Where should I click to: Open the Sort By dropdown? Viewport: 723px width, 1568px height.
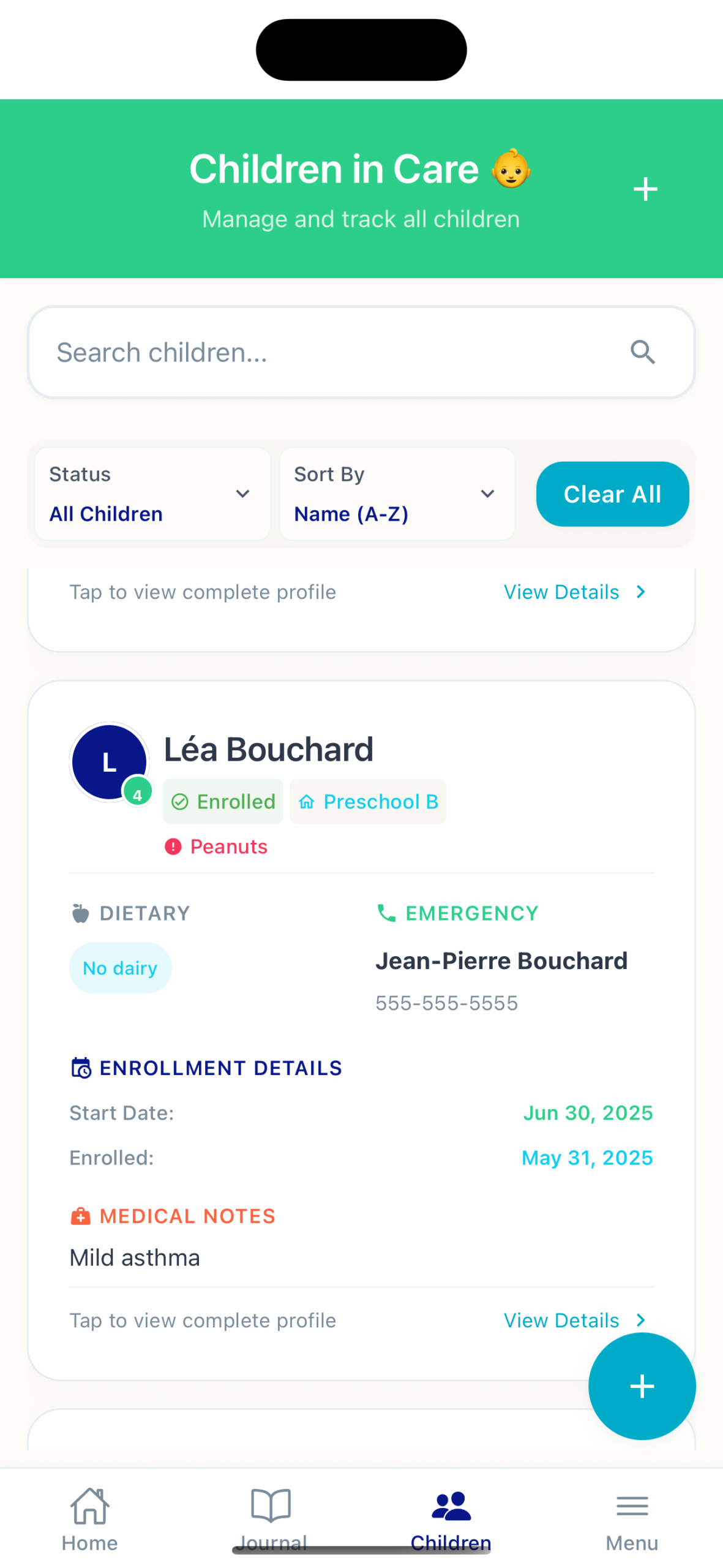[x=396, y=494]
